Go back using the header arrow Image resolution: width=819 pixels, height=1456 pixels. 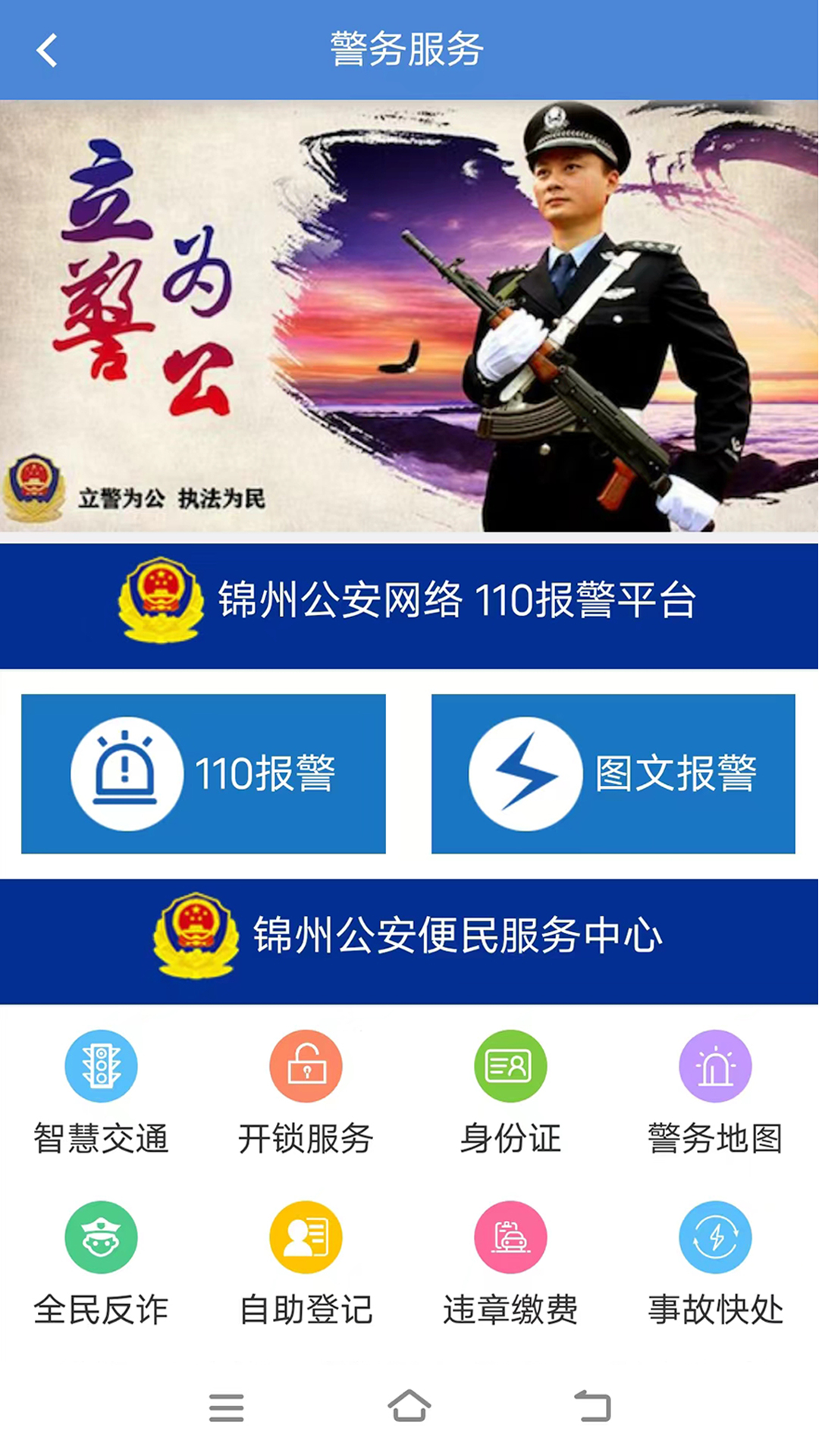[x=47, y=51]
